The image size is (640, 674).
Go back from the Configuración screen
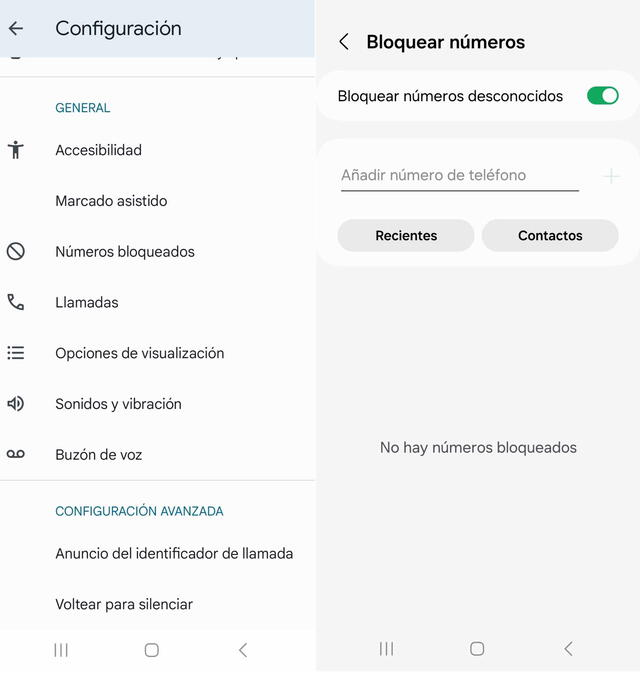tap(16, 28)
